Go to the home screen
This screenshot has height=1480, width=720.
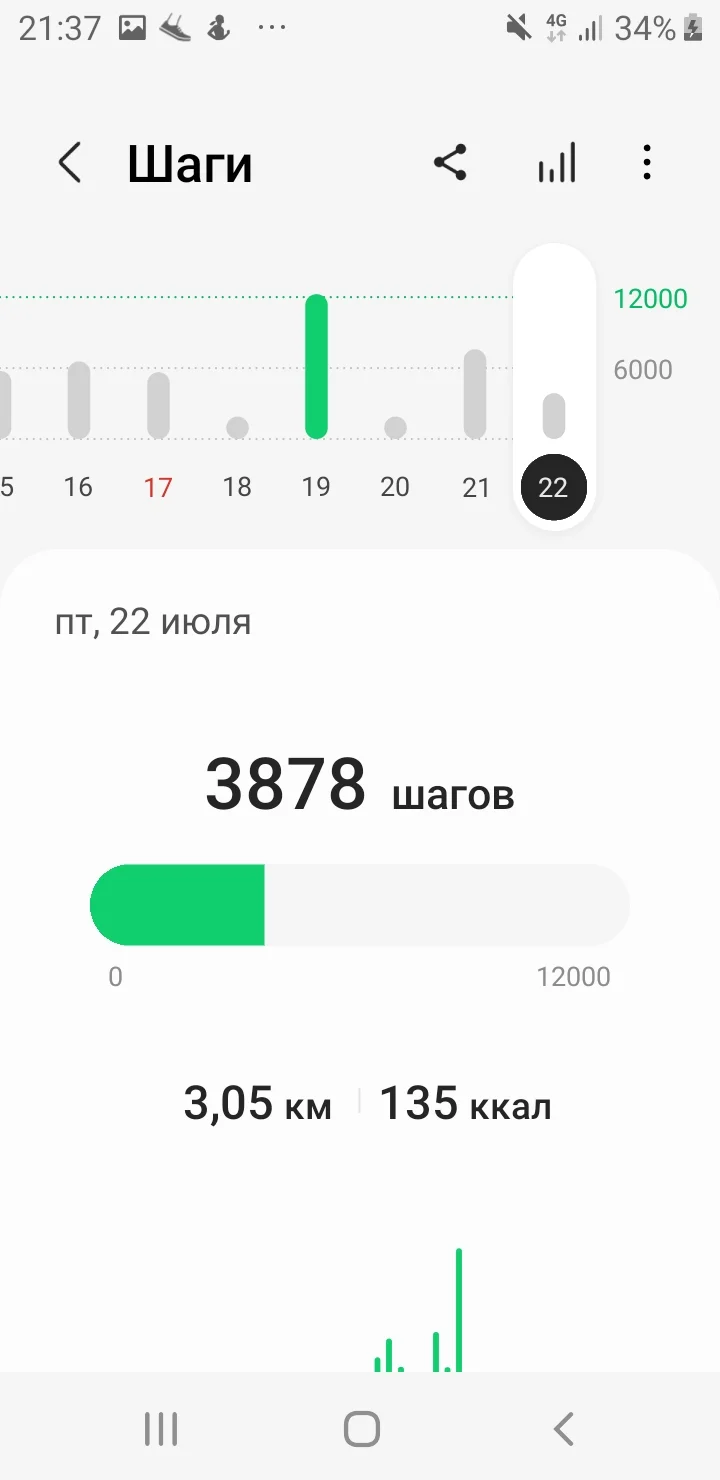tap(361, 1429)
